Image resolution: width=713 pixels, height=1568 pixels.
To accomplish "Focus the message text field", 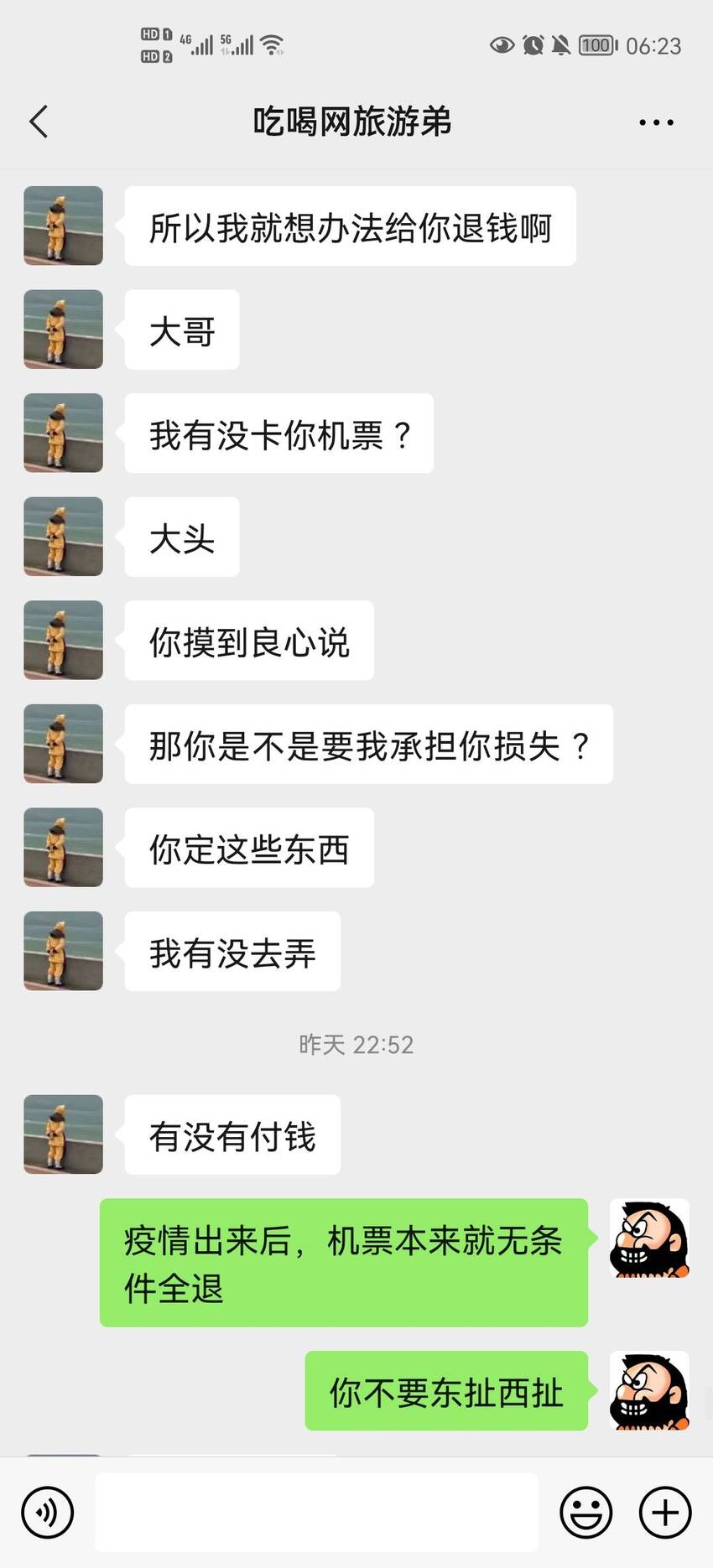I will click(x=316, y=1512).
